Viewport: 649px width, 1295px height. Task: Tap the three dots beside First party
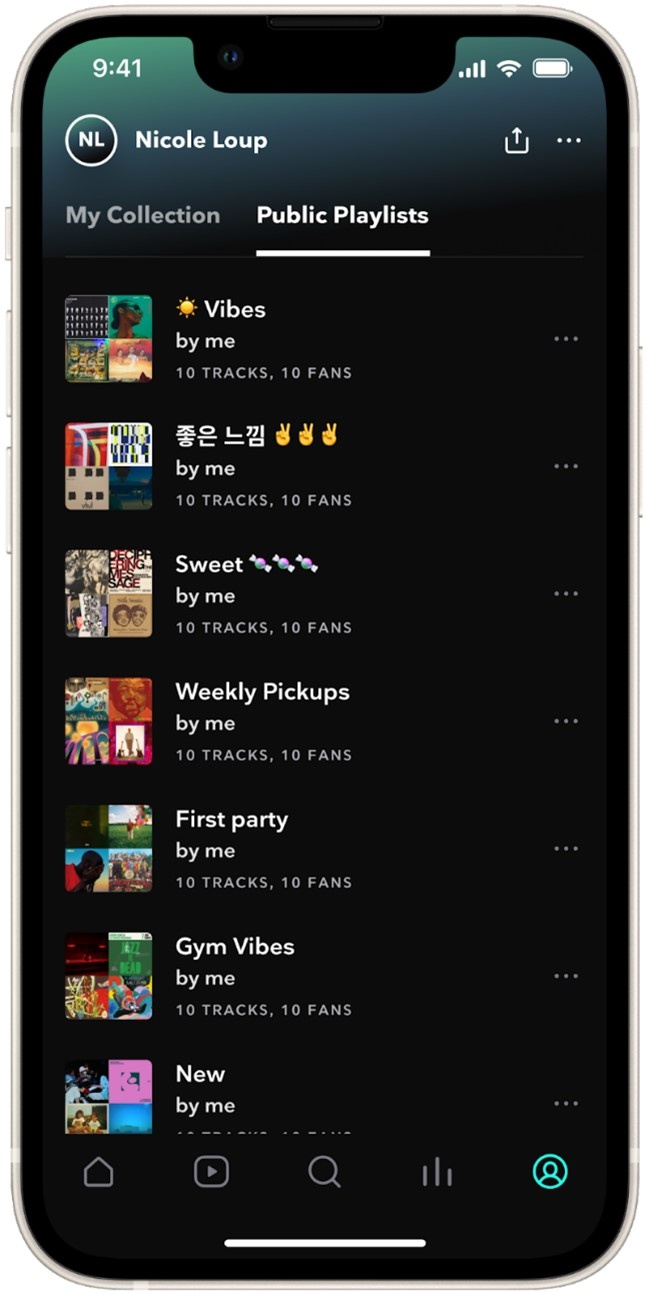[566, 849]
